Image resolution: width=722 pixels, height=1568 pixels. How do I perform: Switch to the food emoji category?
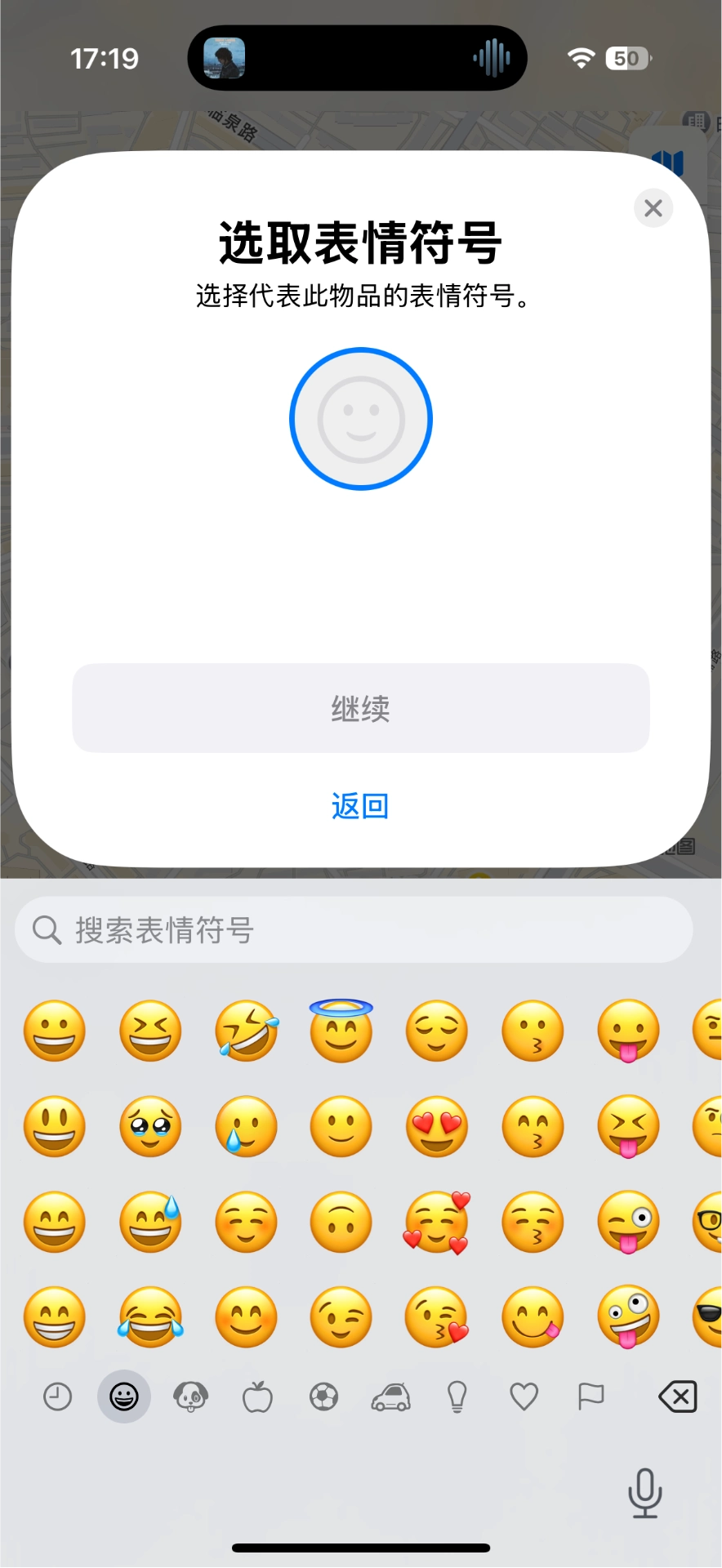[257, 1396]
